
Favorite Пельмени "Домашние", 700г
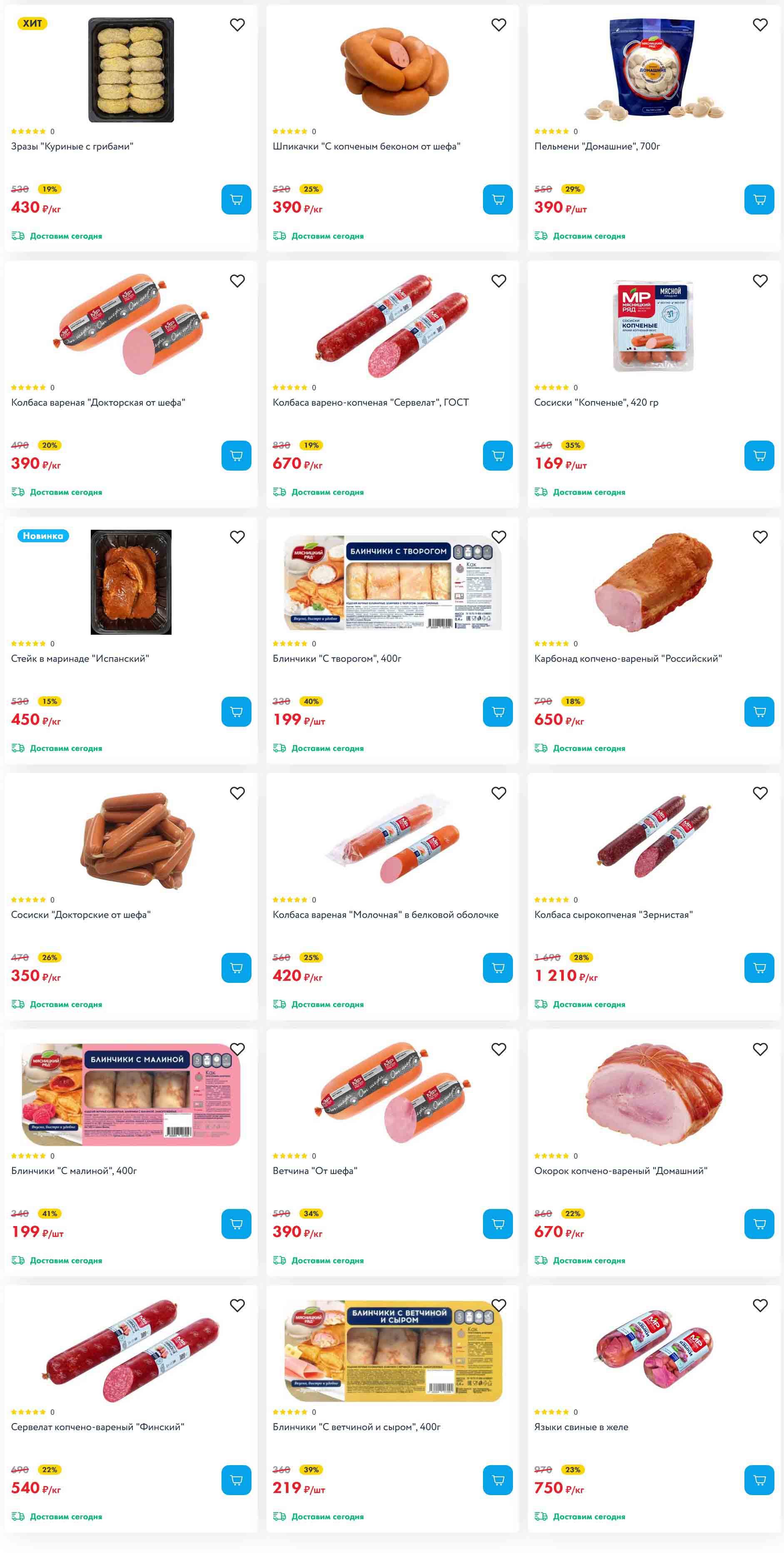coord(760,25)
